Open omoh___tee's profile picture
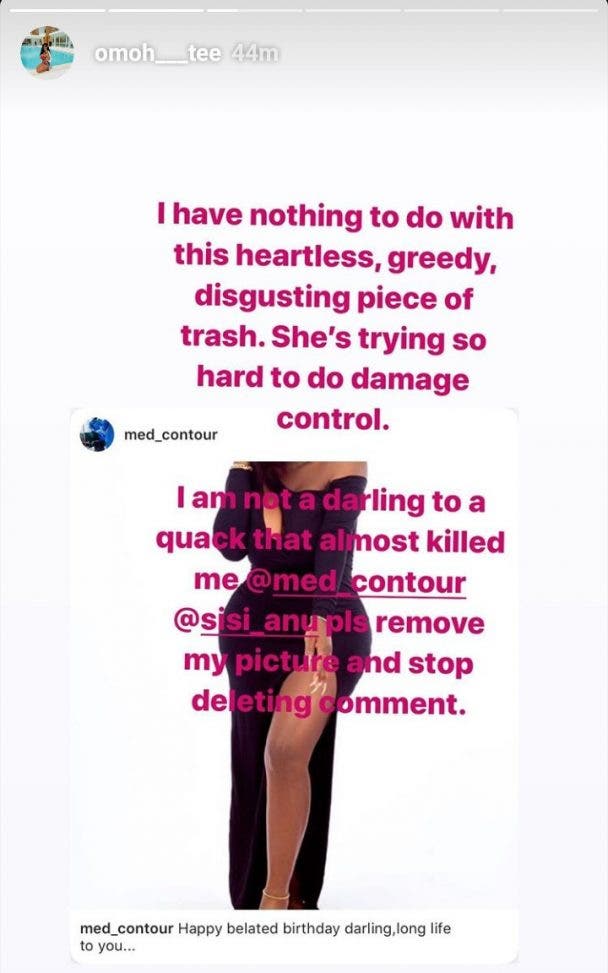 47,53
